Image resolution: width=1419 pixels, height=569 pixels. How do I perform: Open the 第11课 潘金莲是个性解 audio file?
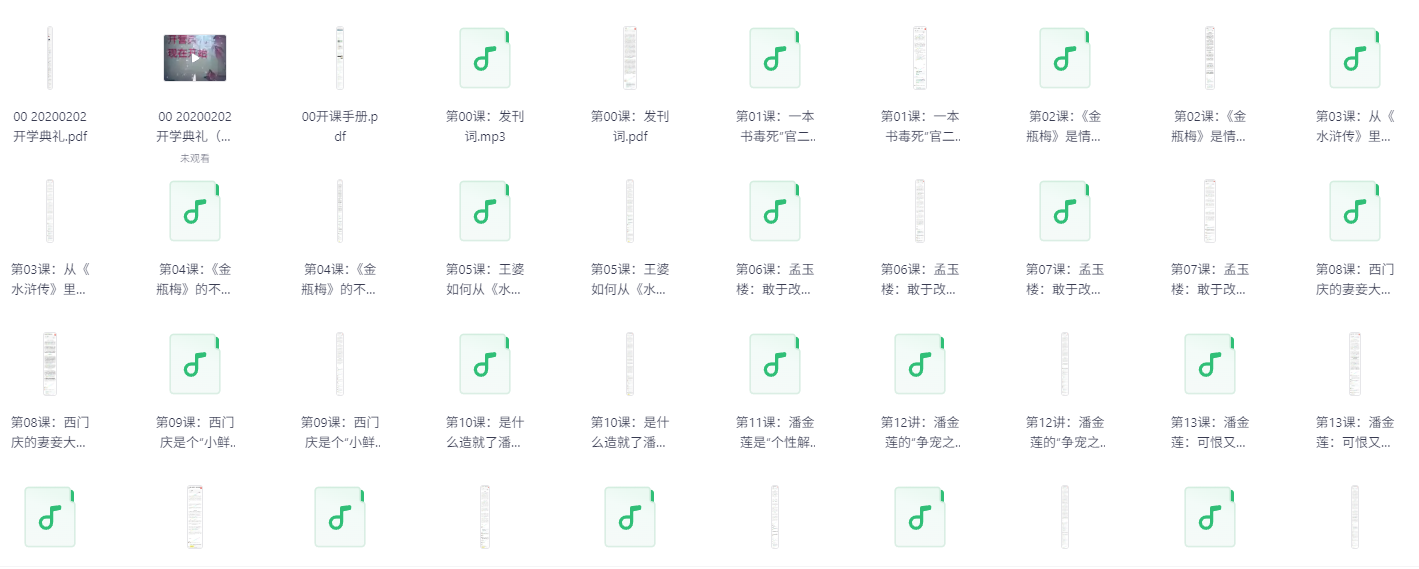[x=775, y=364]
